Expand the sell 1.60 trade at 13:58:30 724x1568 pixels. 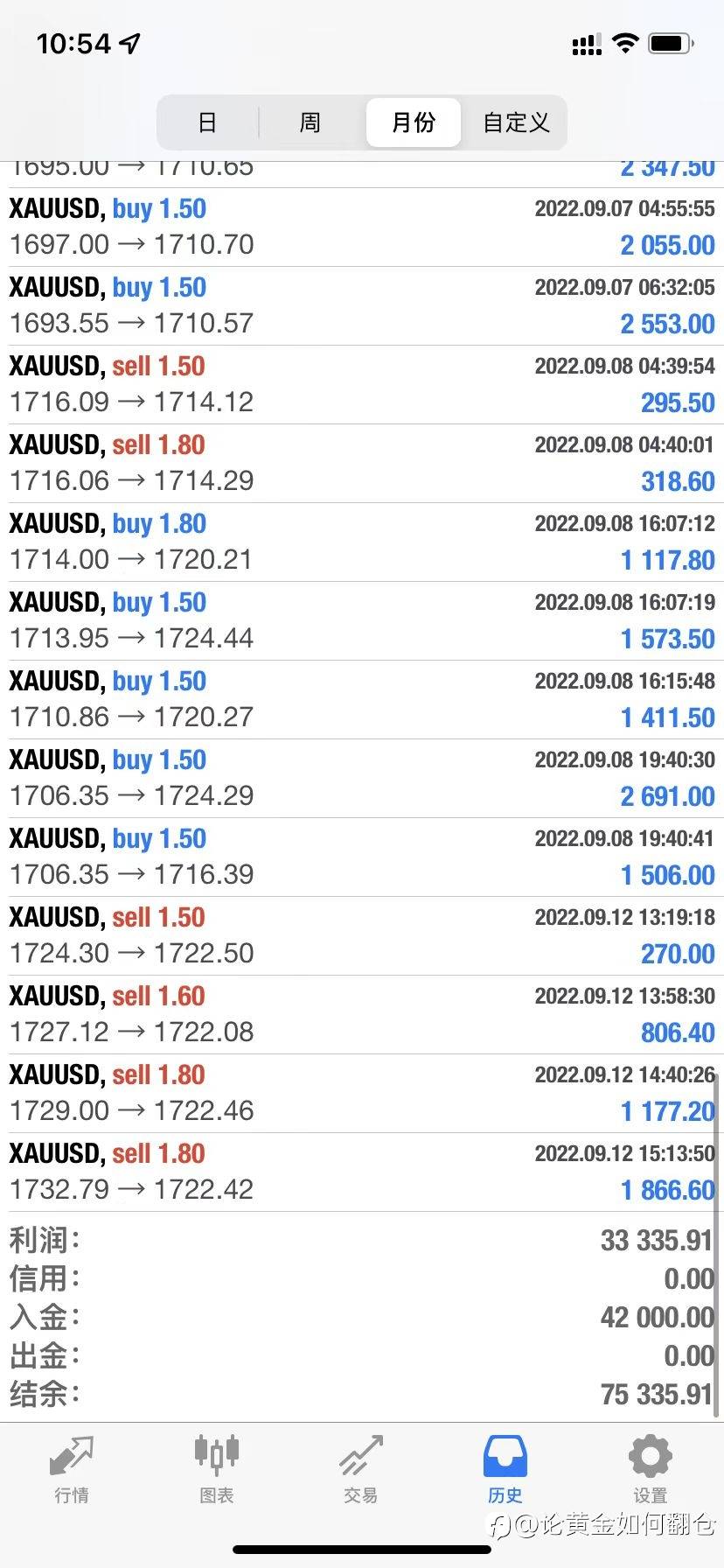point(362,1015)
